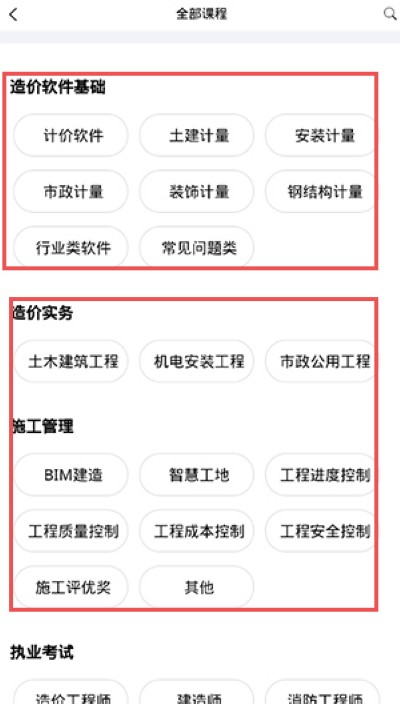Choose 市政公用工程
This screenshot has width=400, height=704.
[x=322, y=361]
